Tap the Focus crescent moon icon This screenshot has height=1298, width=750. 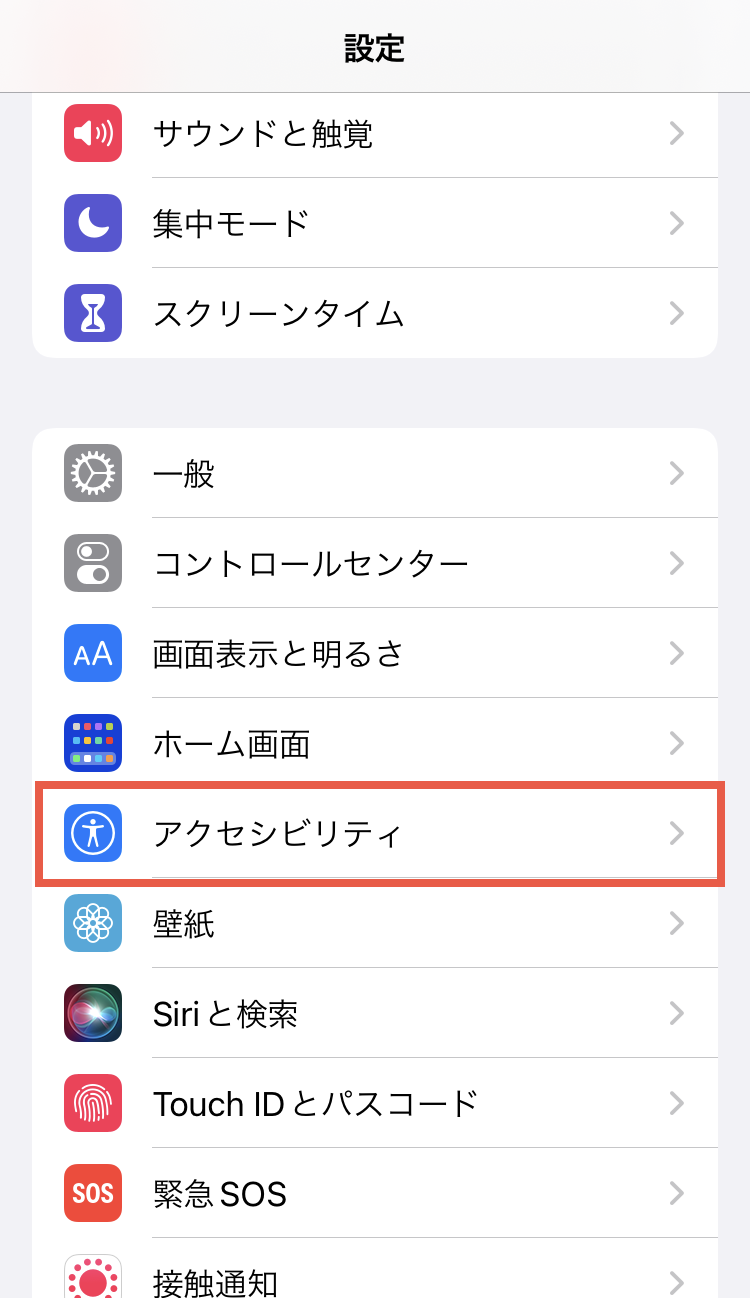click(92, 223)
